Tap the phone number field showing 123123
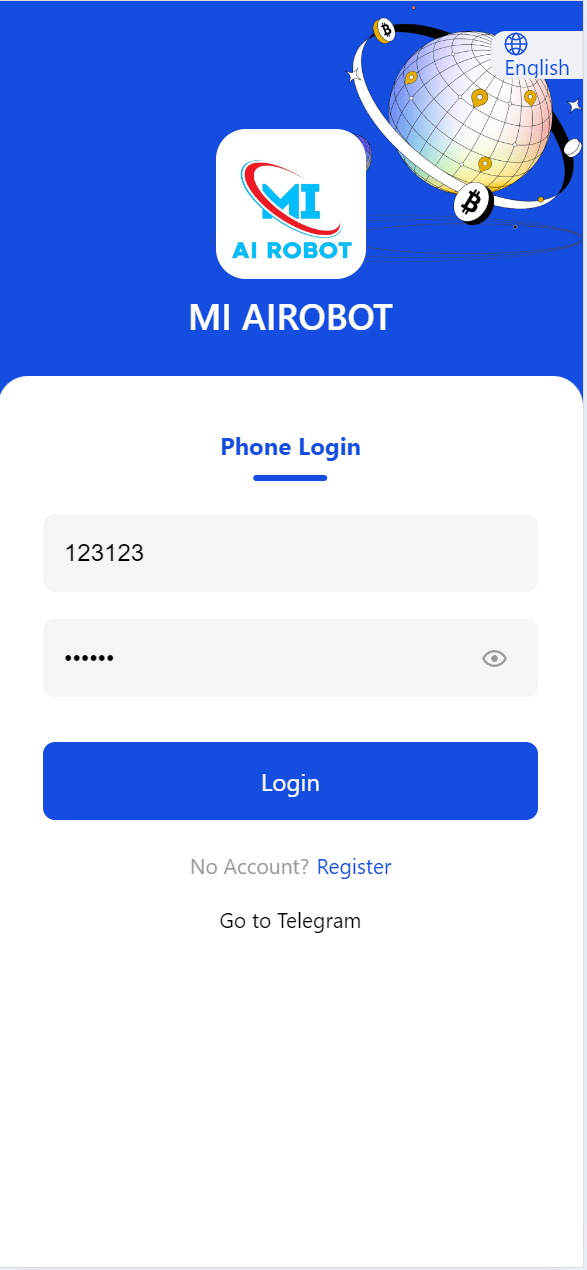Image resolution: width=587 pixels, height=1270 pixels. click(x=290, y=553)
